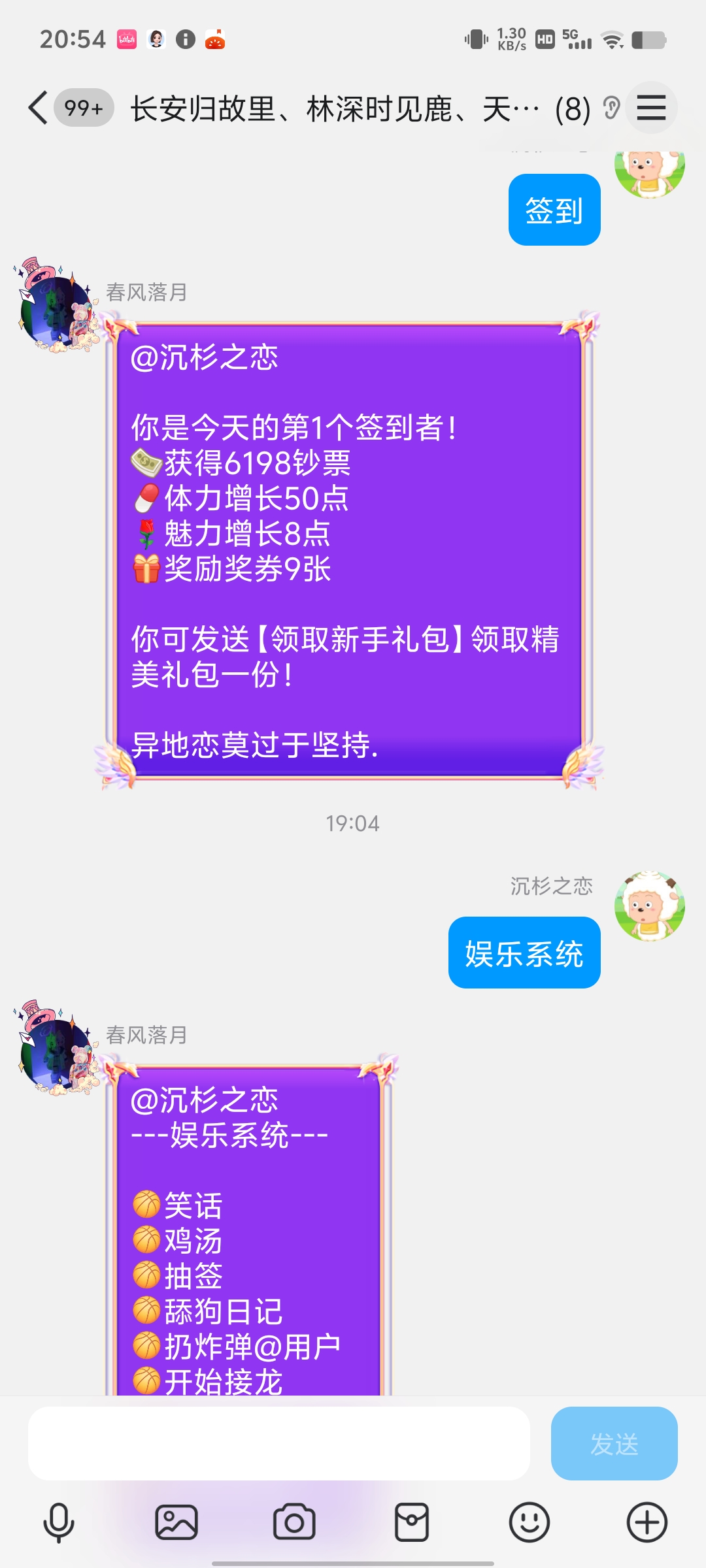
Task: Open the red packet icon
Action: (412, 1522)
